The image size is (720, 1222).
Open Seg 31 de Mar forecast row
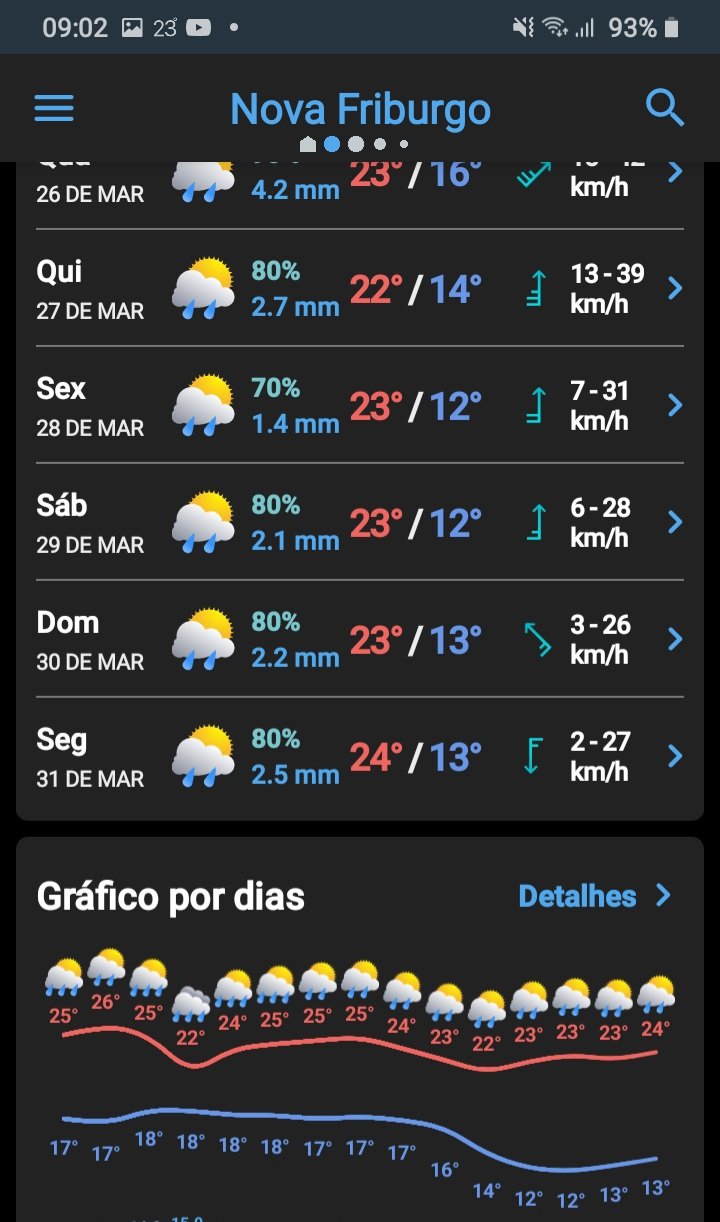point(360,757)
